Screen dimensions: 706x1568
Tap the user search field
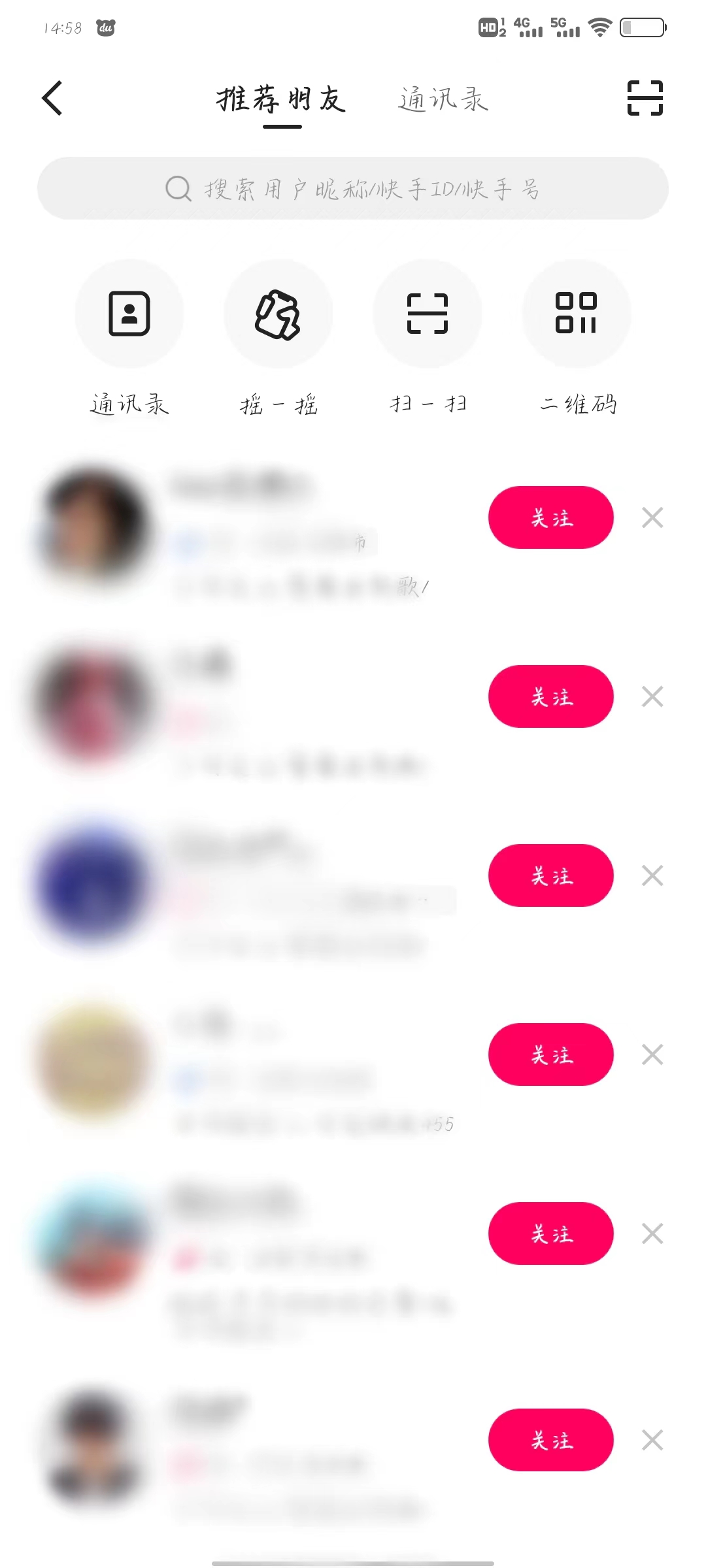pos(353,188)
